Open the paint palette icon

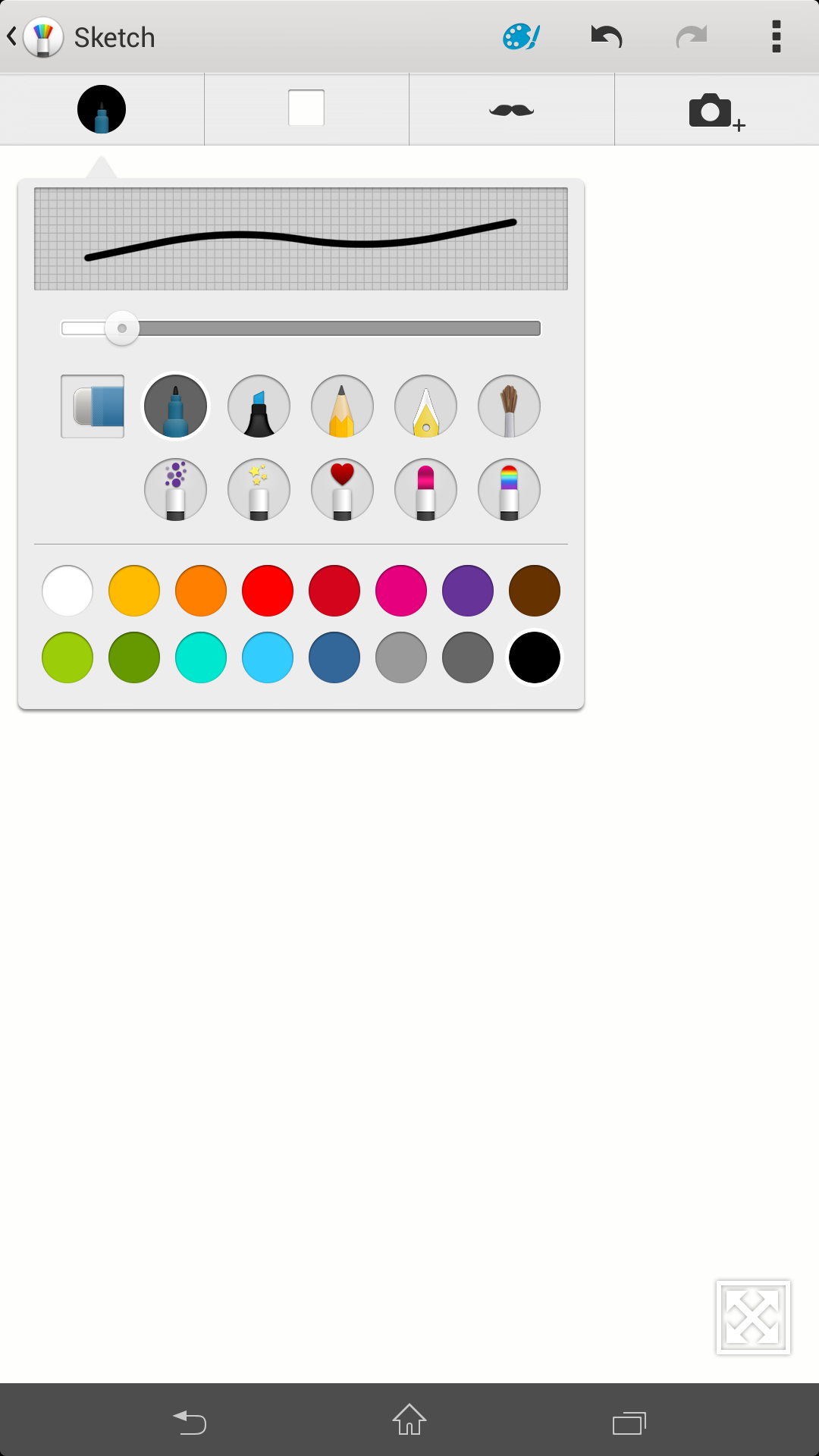click(521, 36)
